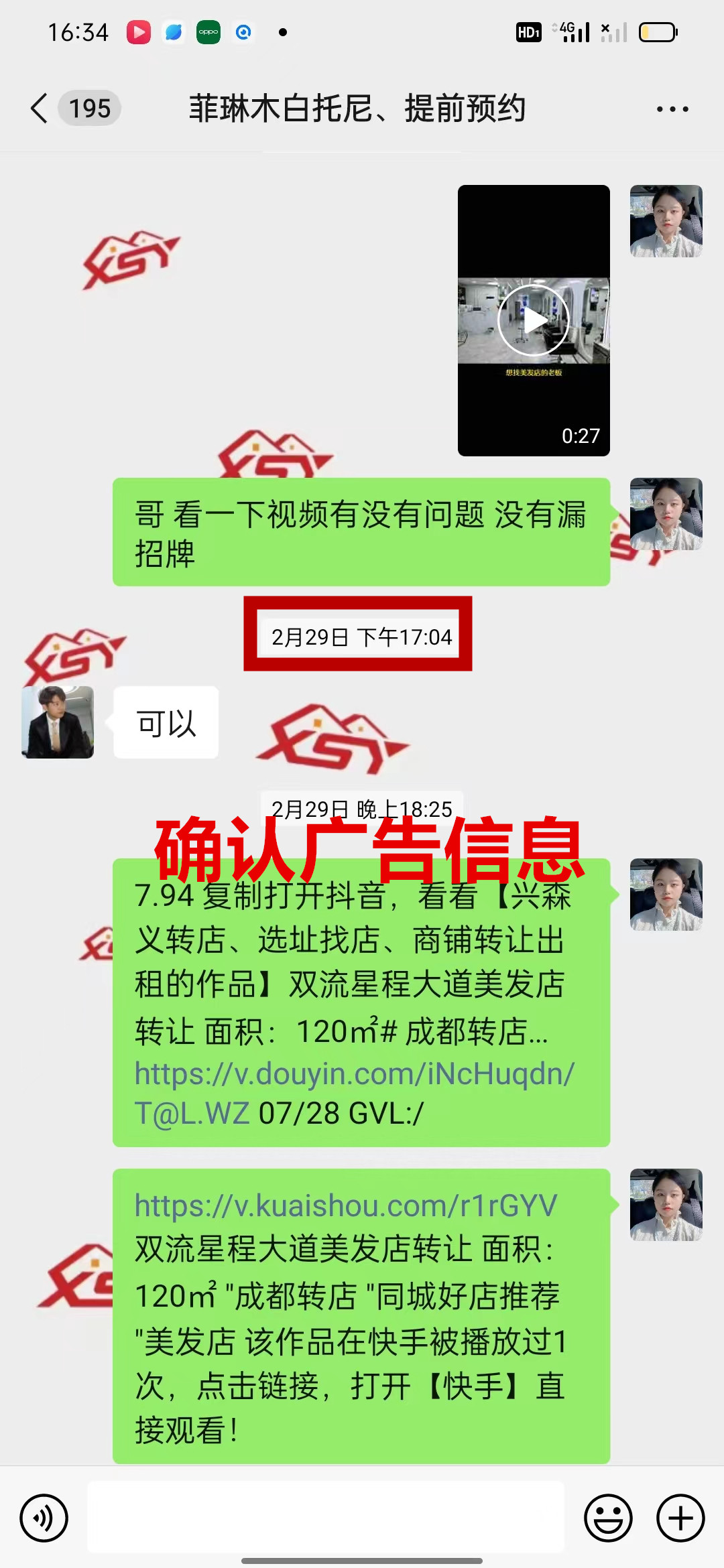Open the emoji sticker panel

[x=608, y=1518]
